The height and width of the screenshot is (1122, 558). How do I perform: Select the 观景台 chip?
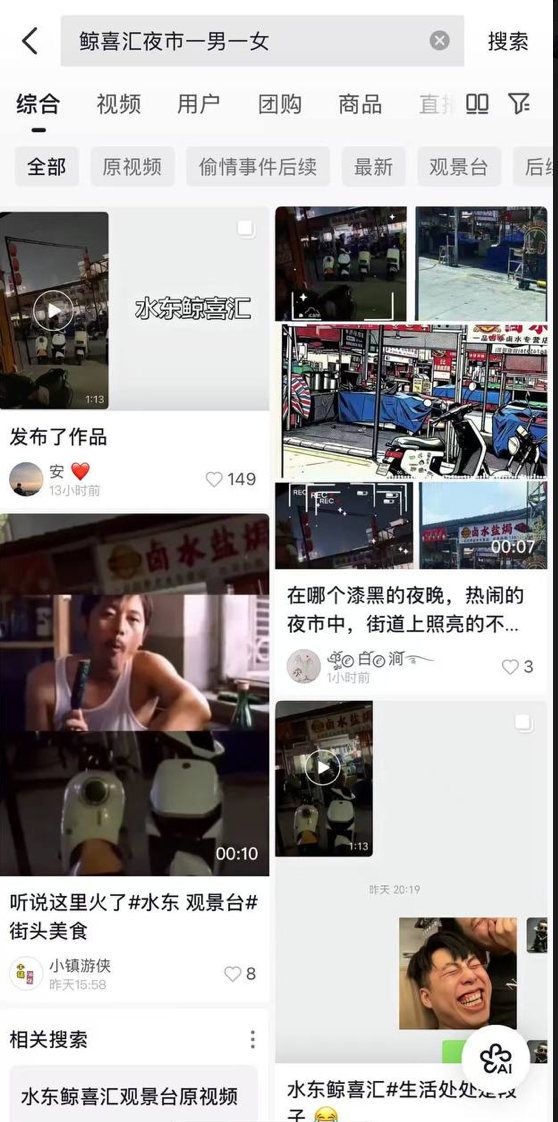pos(459,167)
